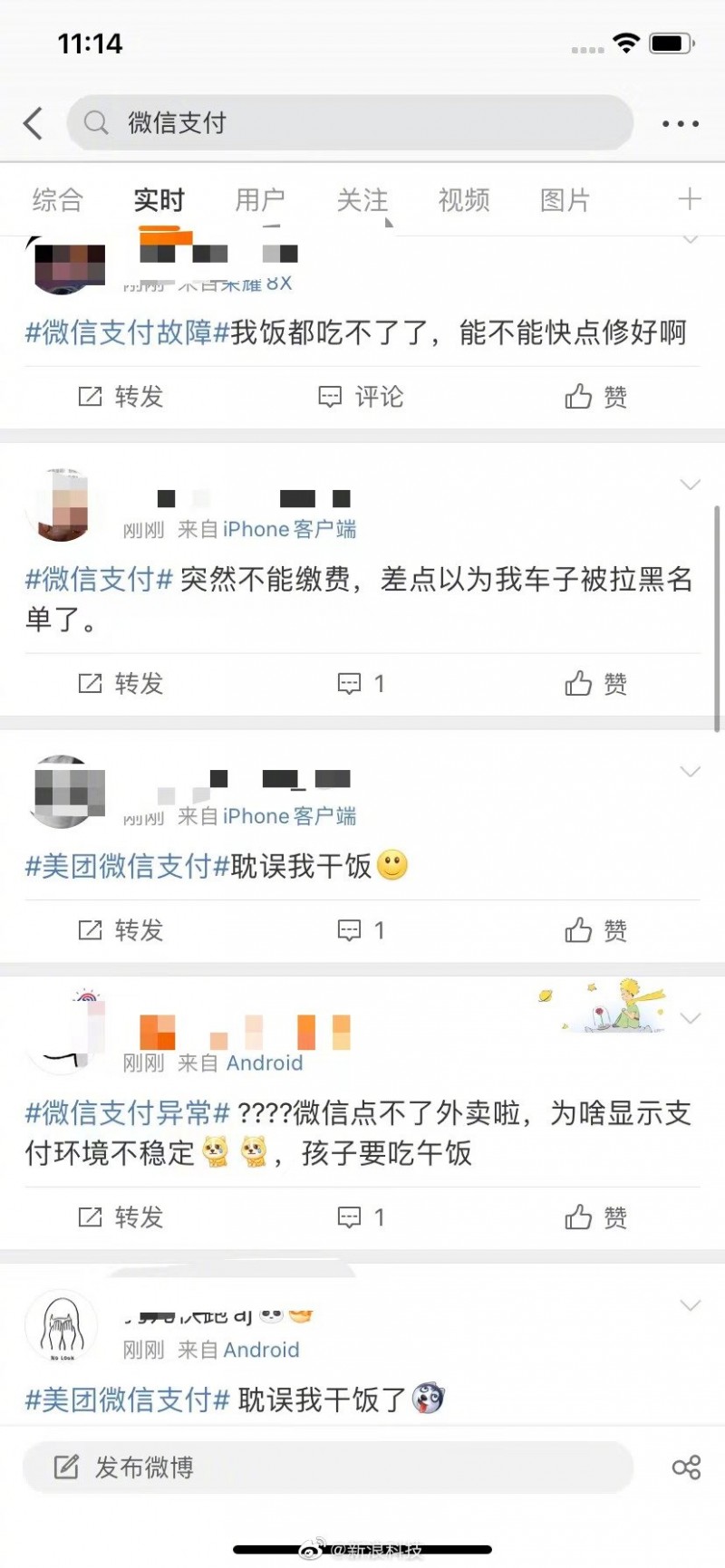This screenshot has width=725, height=1568.
Task: Tap the 微信支付 search box
Action: [349, 123]
